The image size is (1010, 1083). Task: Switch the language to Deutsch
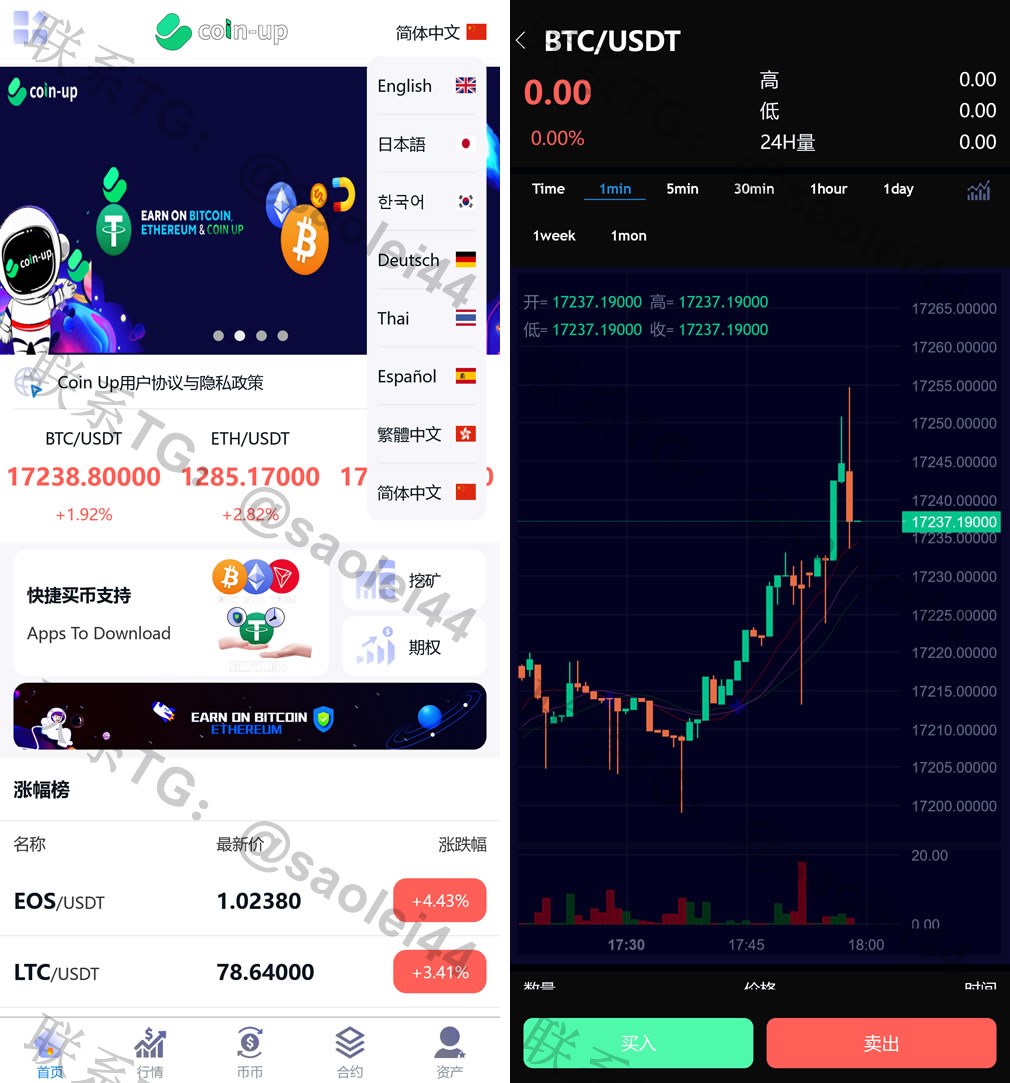(425, 260)
